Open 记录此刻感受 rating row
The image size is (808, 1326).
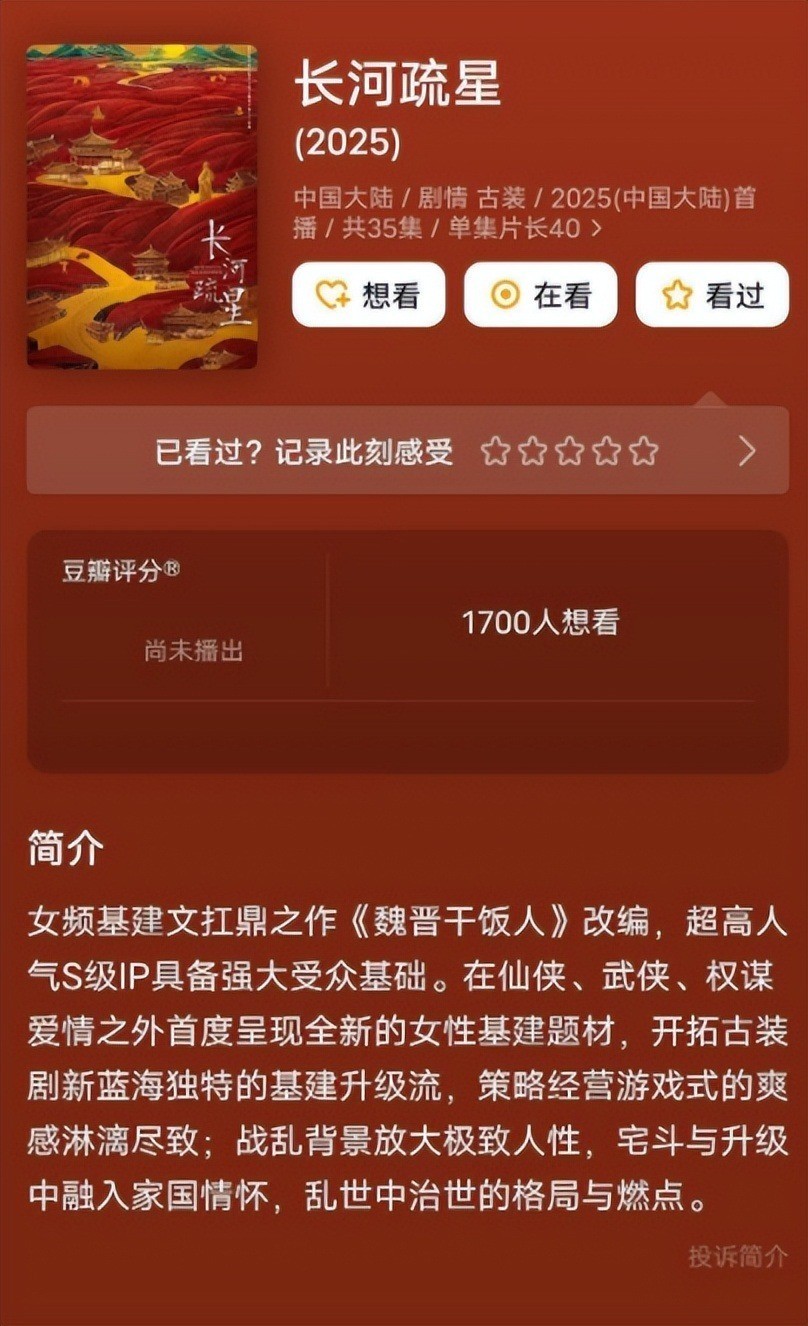pyautogui.click(x=407, y=451)
